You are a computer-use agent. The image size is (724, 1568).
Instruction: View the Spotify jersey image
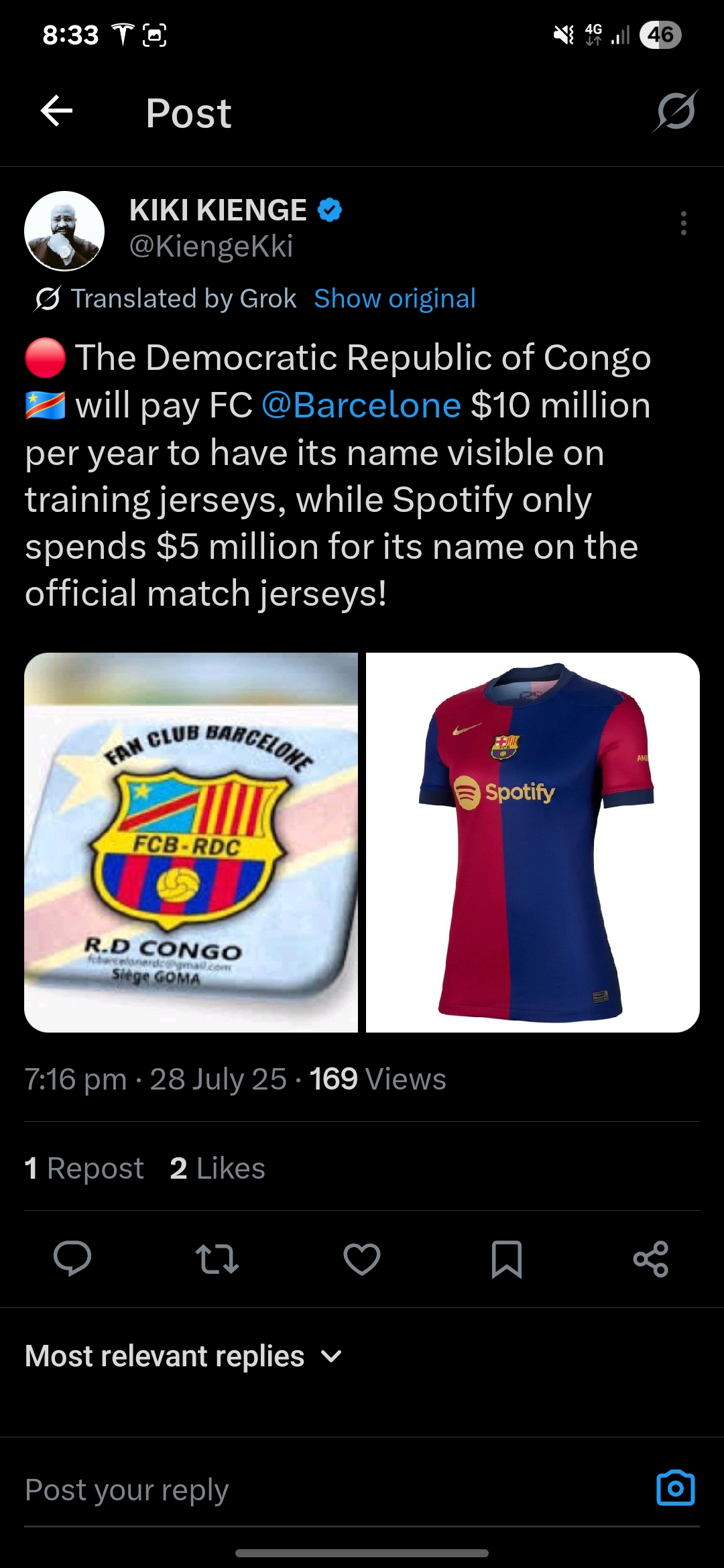[533, 842]
